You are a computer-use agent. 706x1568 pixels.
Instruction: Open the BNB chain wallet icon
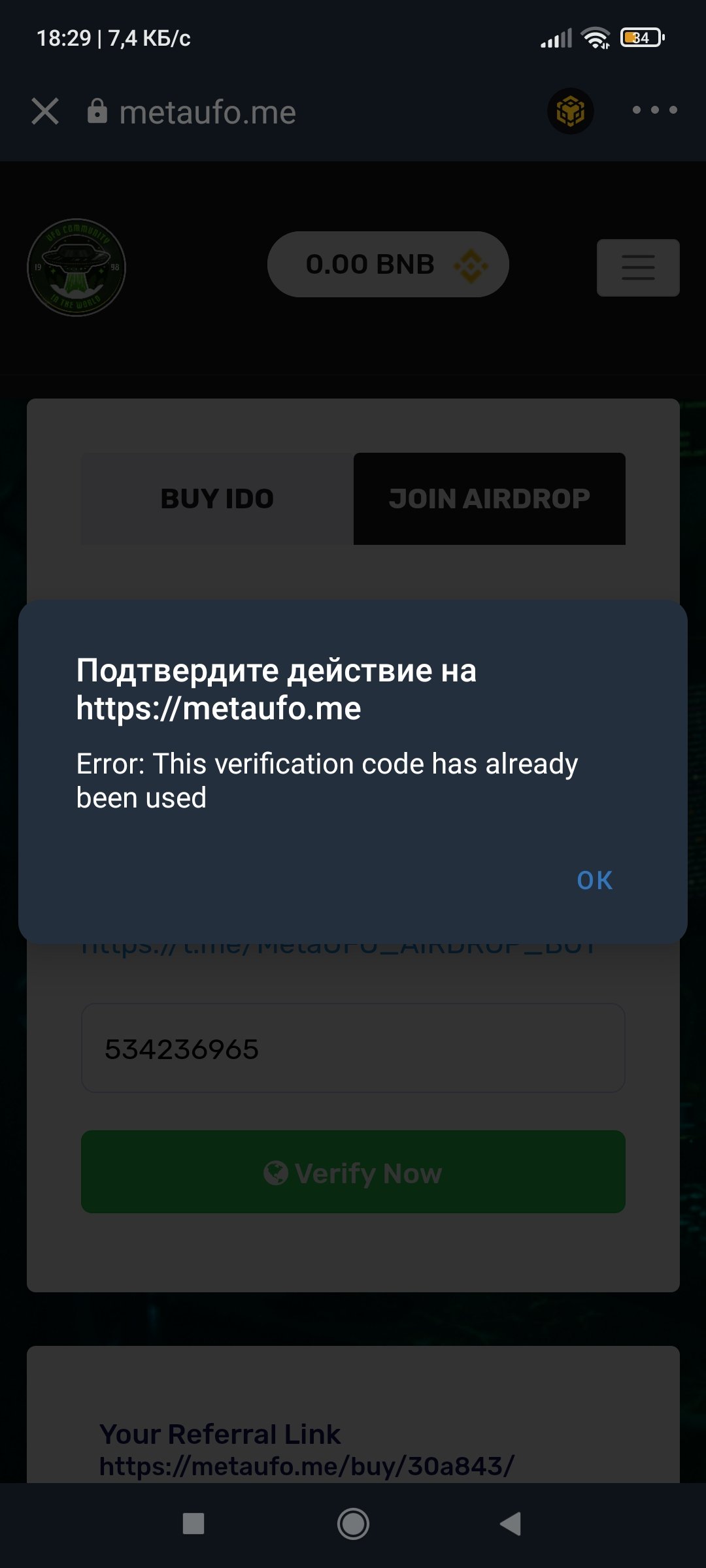click(x=570, y=111)
